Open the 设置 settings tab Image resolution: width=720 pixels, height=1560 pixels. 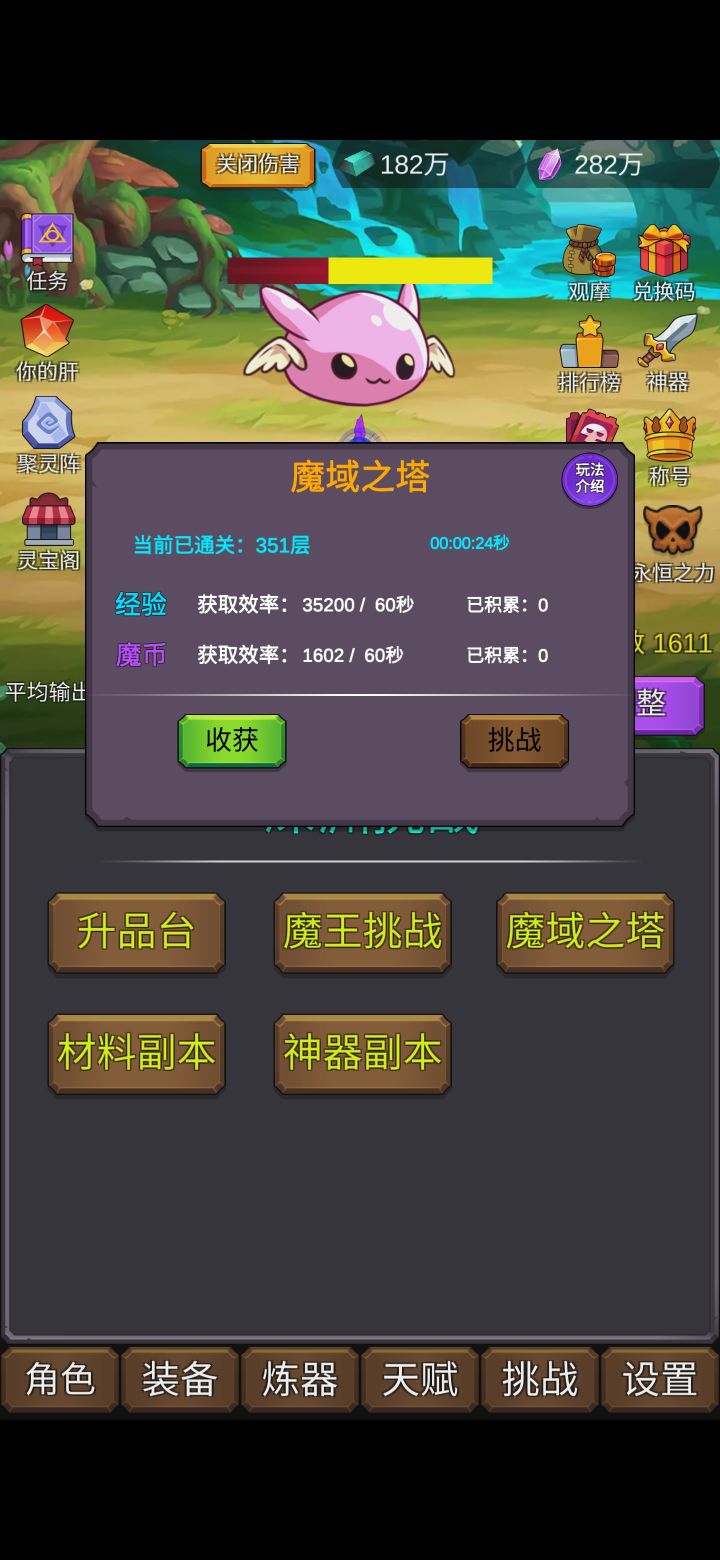point(659,1379)
